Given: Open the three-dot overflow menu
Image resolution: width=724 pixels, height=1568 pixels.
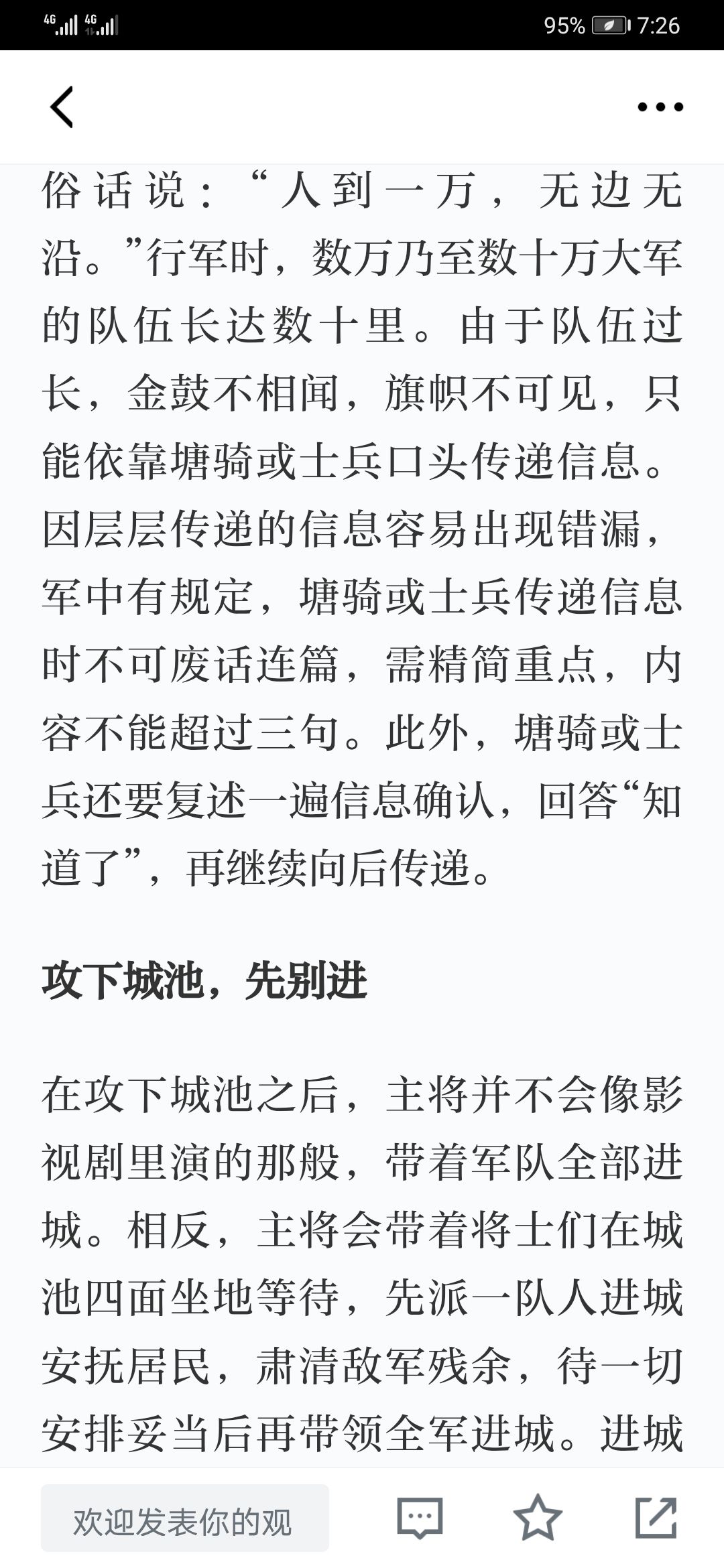Looking at the screenshot, I should [x=660, y=107].
